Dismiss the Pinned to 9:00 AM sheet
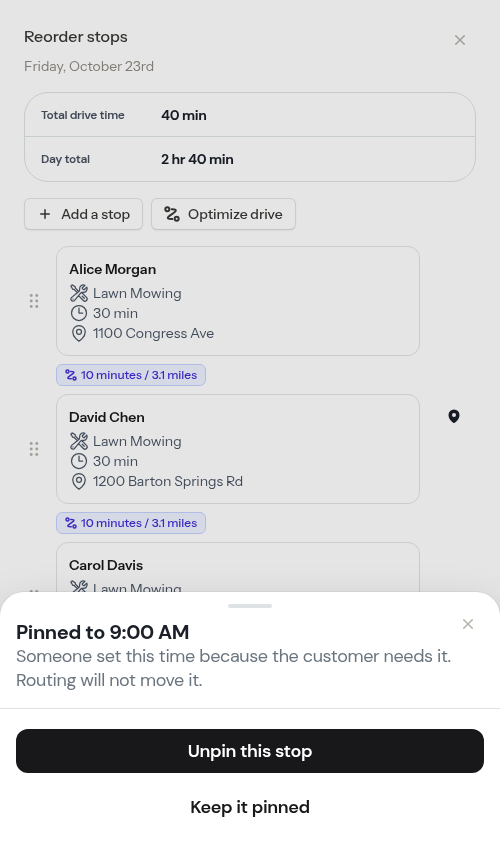 (468, 624)
